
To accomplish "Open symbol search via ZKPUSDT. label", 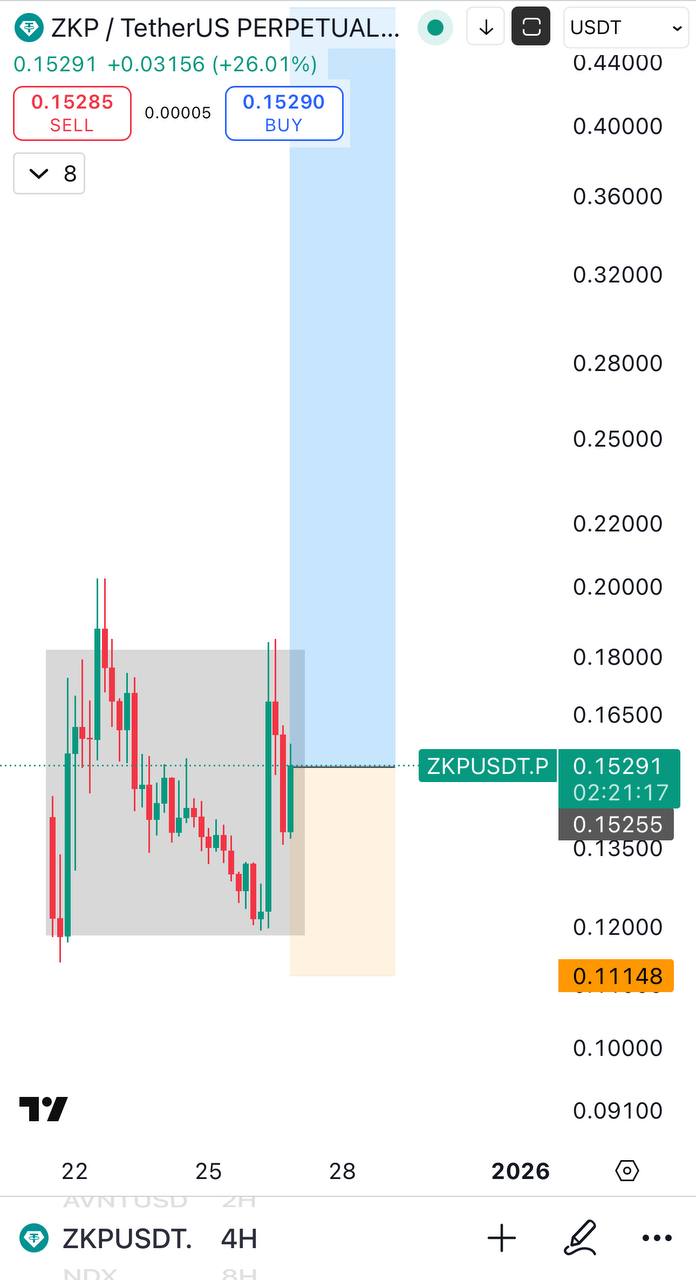I will [126, 1239].
